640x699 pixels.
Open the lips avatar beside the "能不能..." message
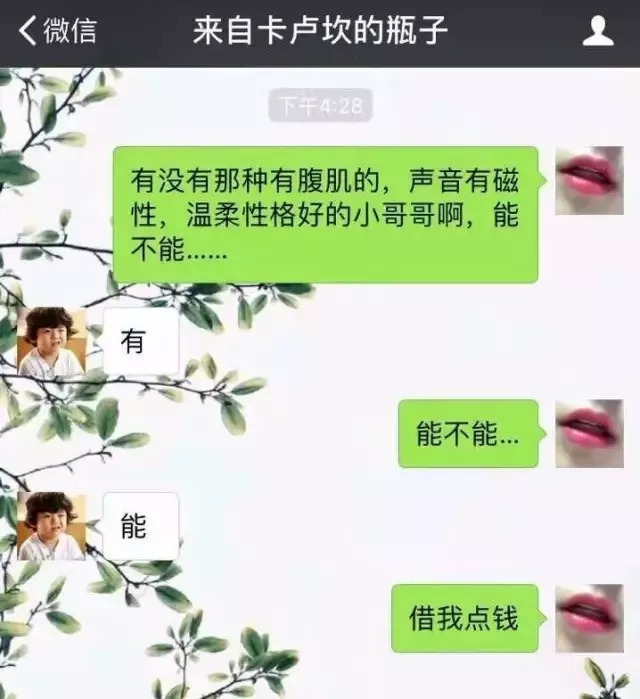[x=589, y=433]
